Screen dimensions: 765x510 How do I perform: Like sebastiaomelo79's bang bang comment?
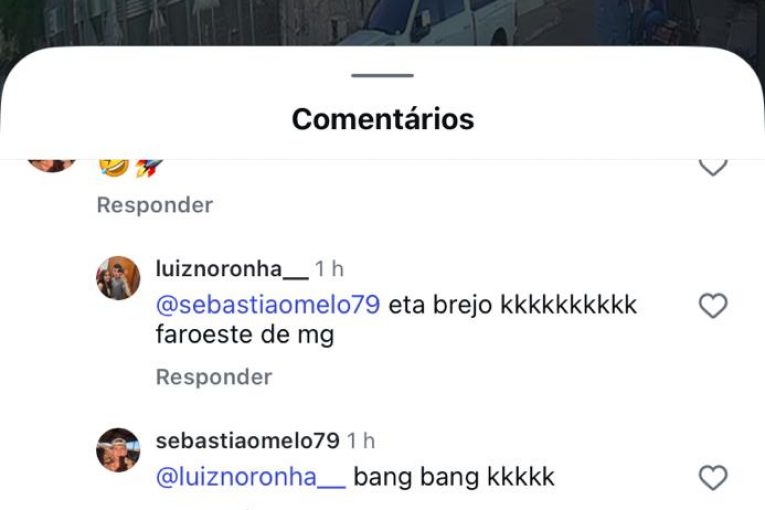coord(712,478)
